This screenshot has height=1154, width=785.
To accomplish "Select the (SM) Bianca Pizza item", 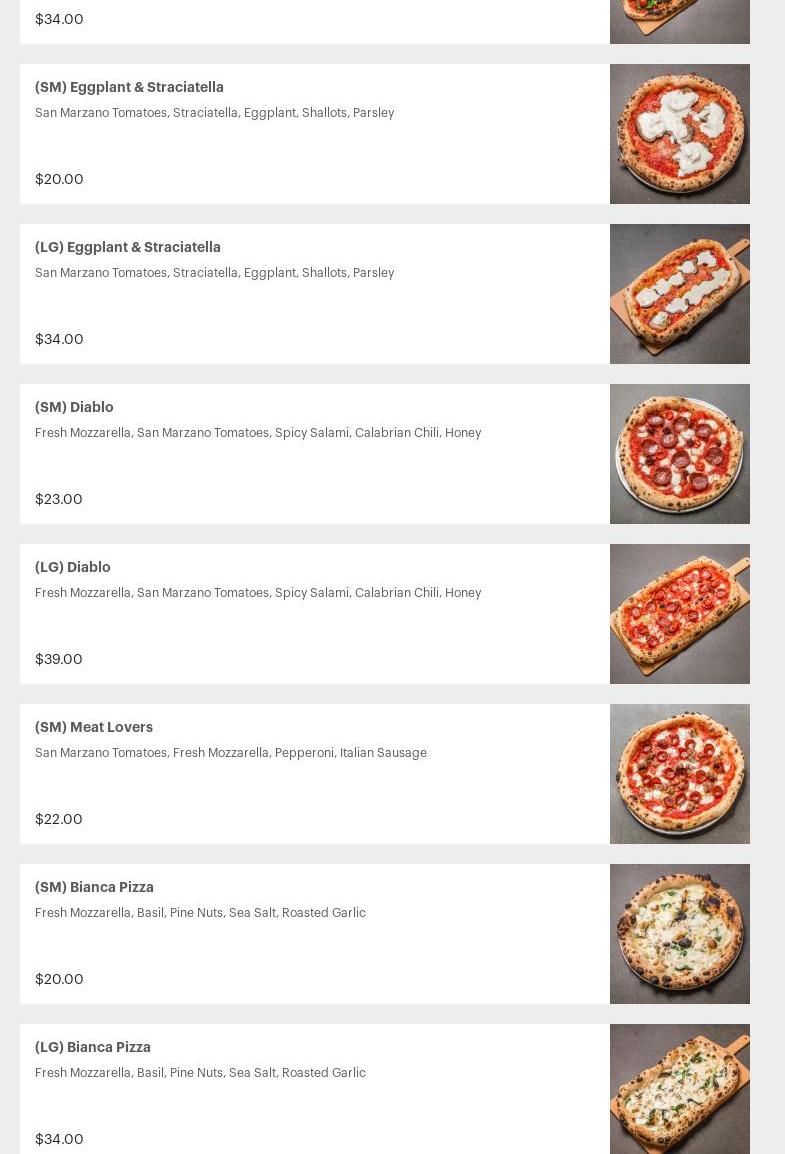I will point(94,888).
